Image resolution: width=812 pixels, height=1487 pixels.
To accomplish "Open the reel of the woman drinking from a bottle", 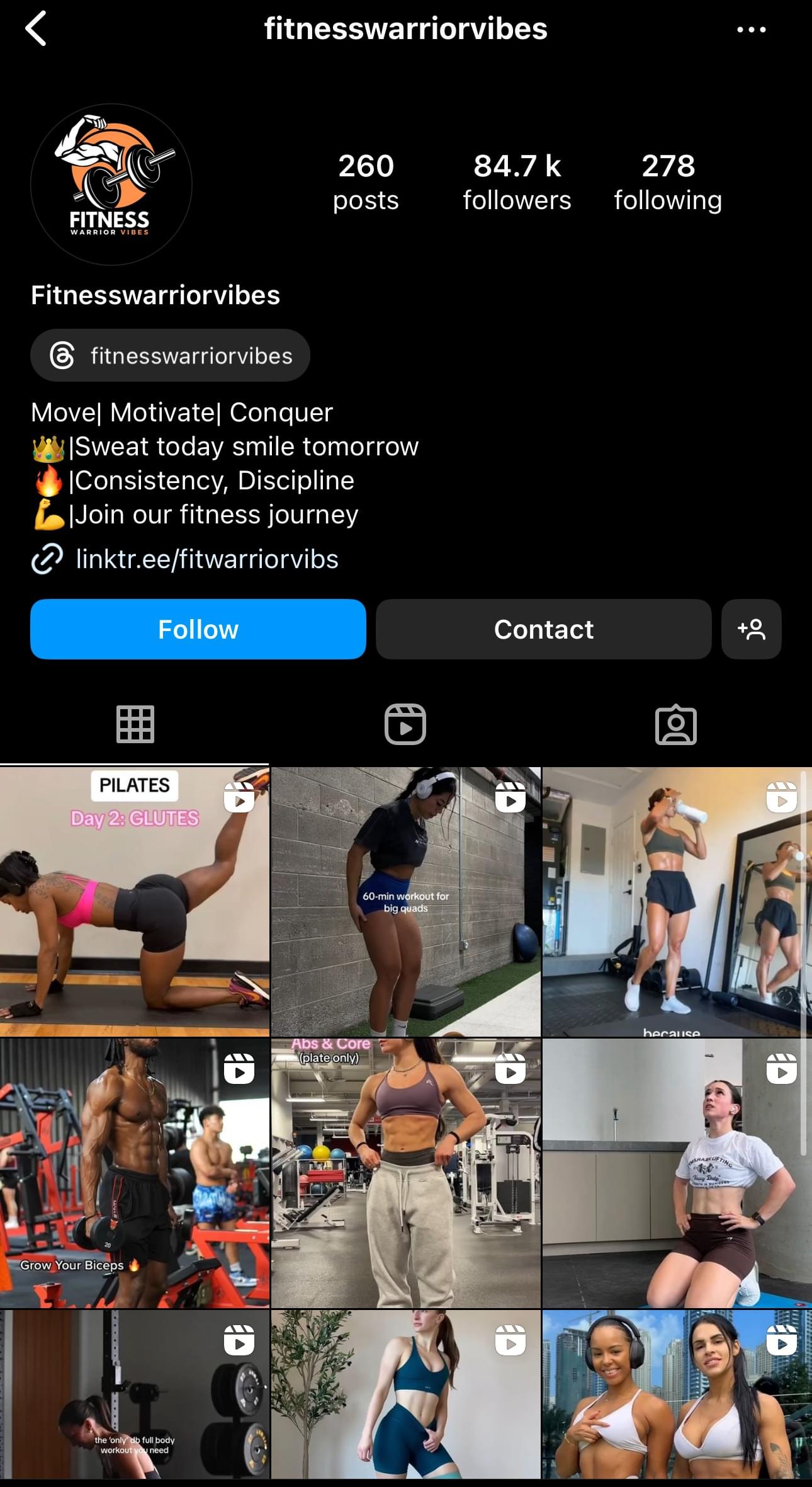I will tap(677, 901).
